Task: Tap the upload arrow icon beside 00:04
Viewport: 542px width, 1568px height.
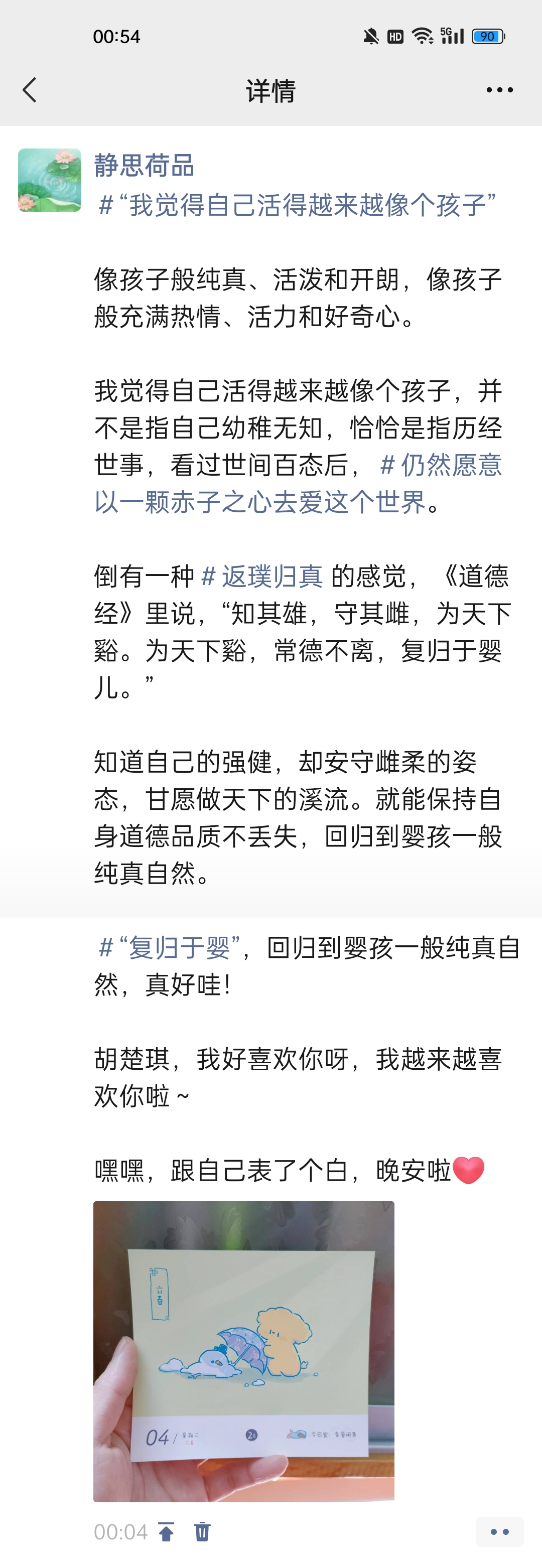Action: pos(166,1531)
